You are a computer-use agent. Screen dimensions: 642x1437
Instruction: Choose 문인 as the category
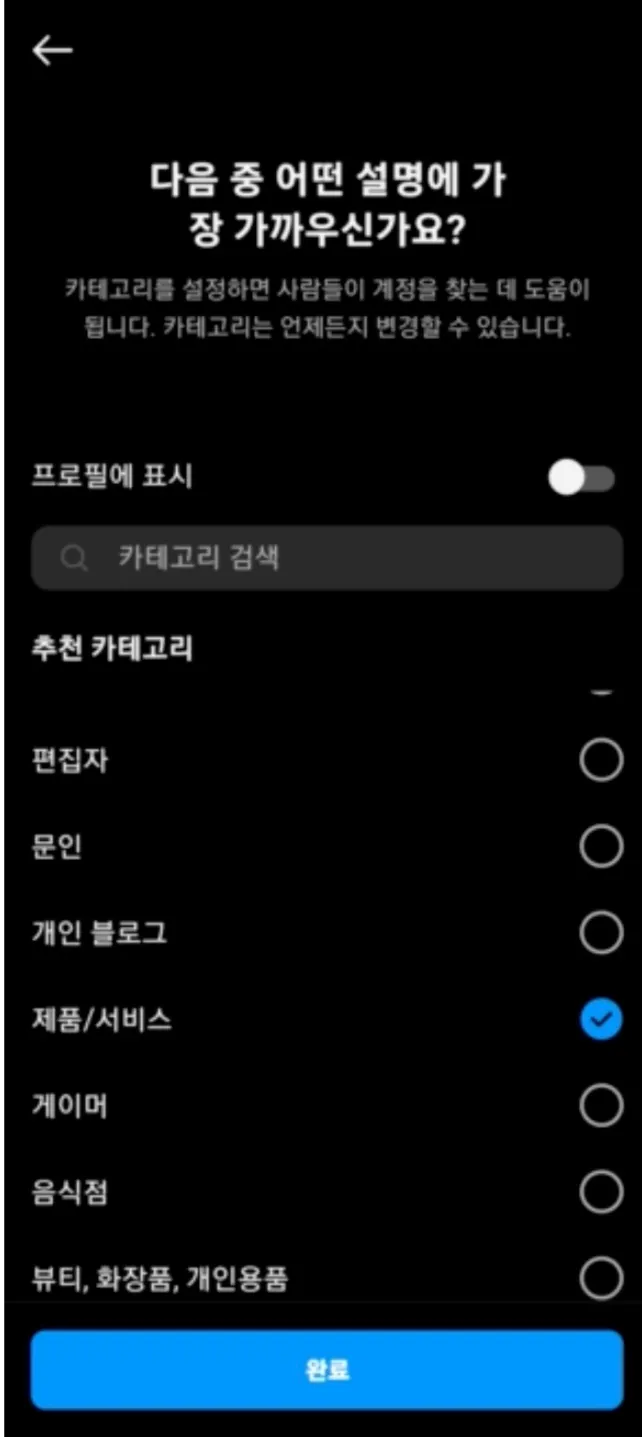(600, 848)
